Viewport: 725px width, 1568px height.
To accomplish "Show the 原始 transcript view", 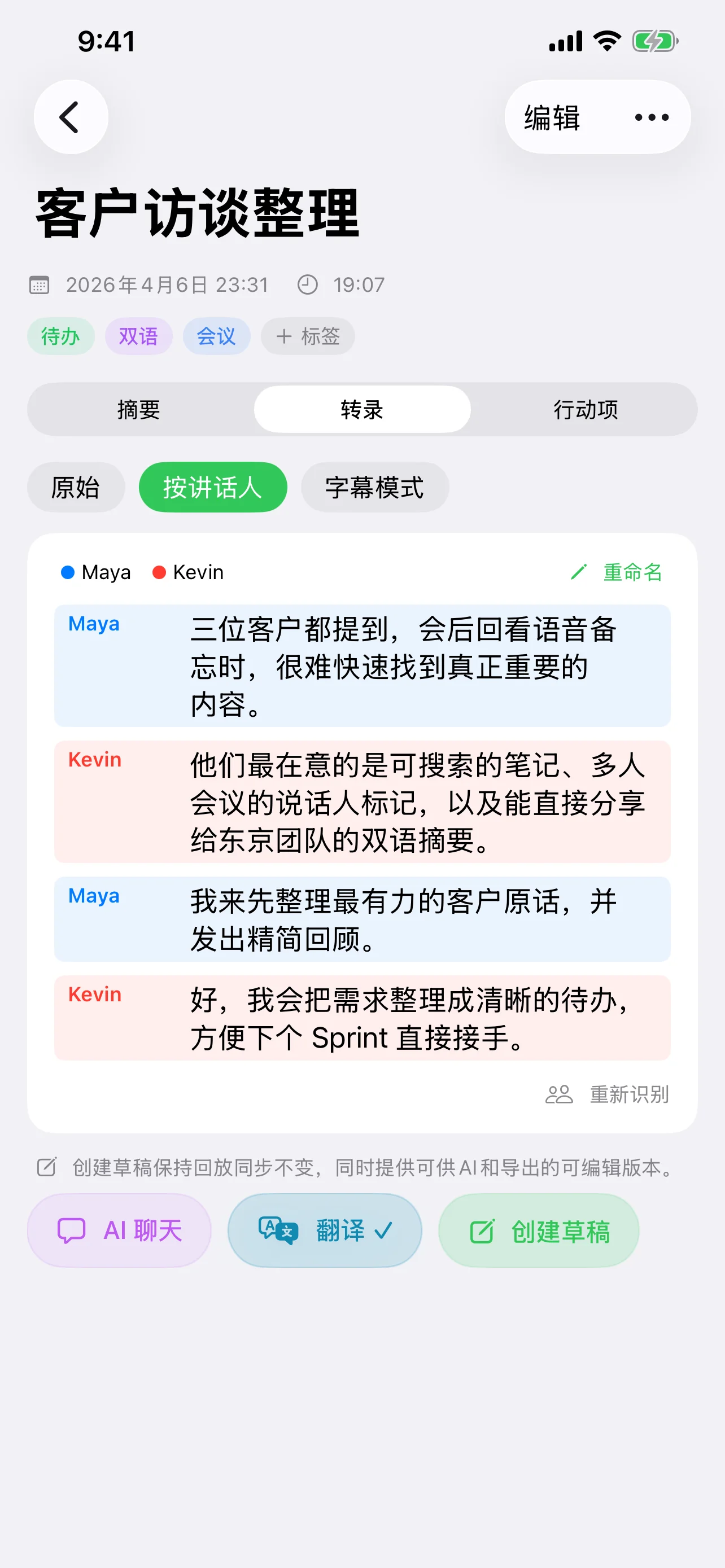I will pos(76,487).
